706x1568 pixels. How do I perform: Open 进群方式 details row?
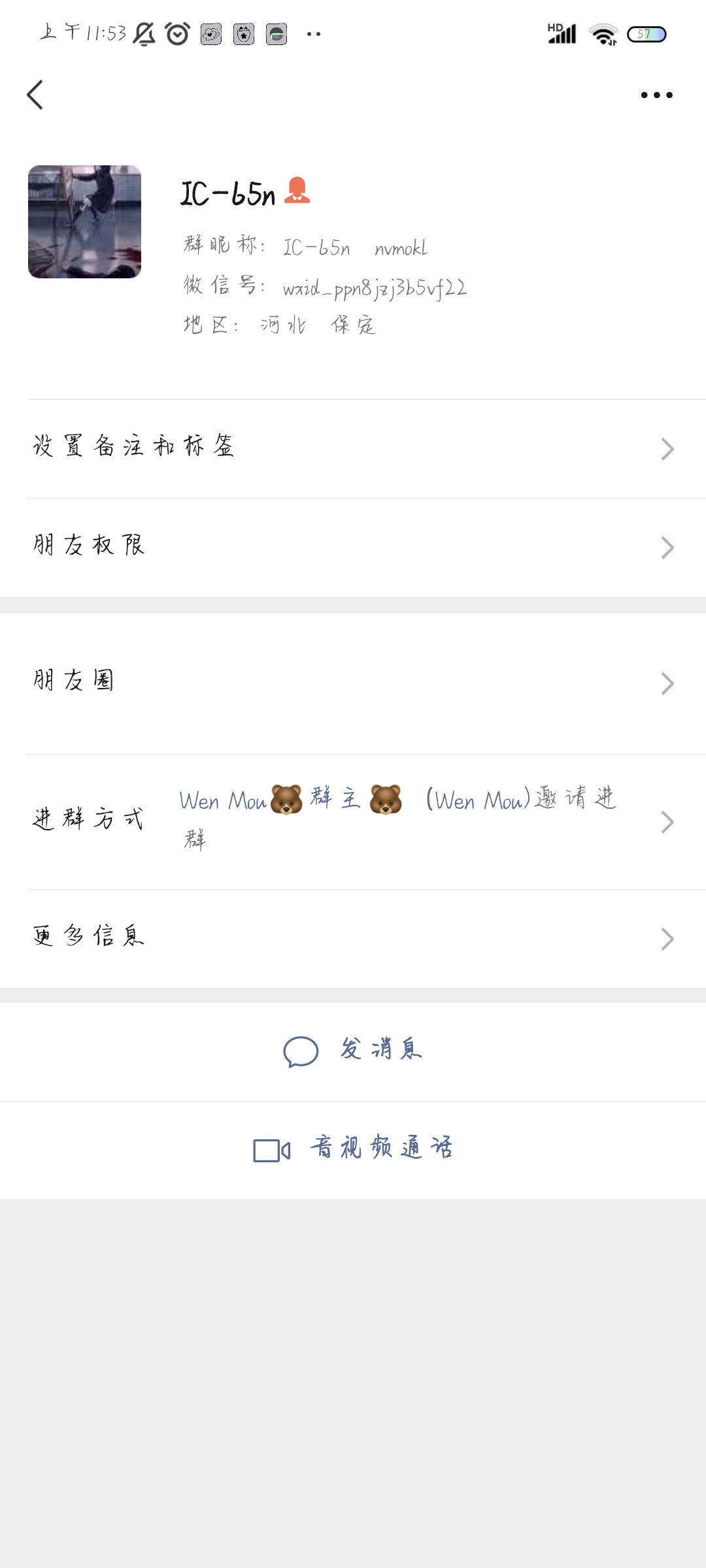pos(353,822)
